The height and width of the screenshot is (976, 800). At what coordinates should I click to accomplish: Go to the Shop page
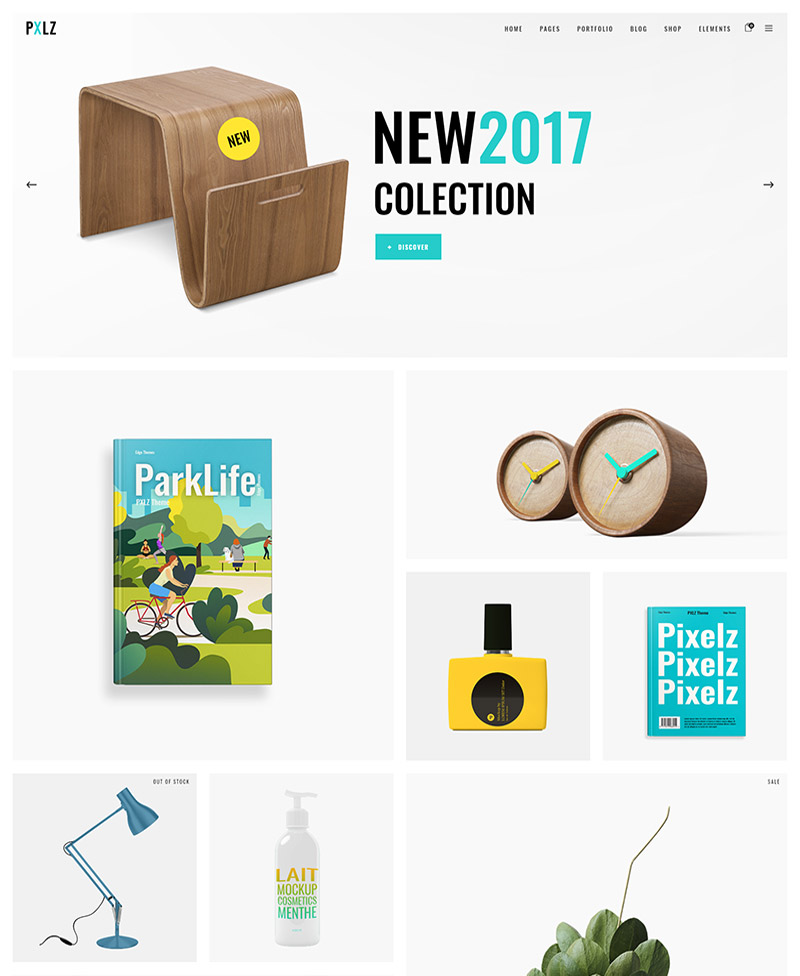click(672, 29)
